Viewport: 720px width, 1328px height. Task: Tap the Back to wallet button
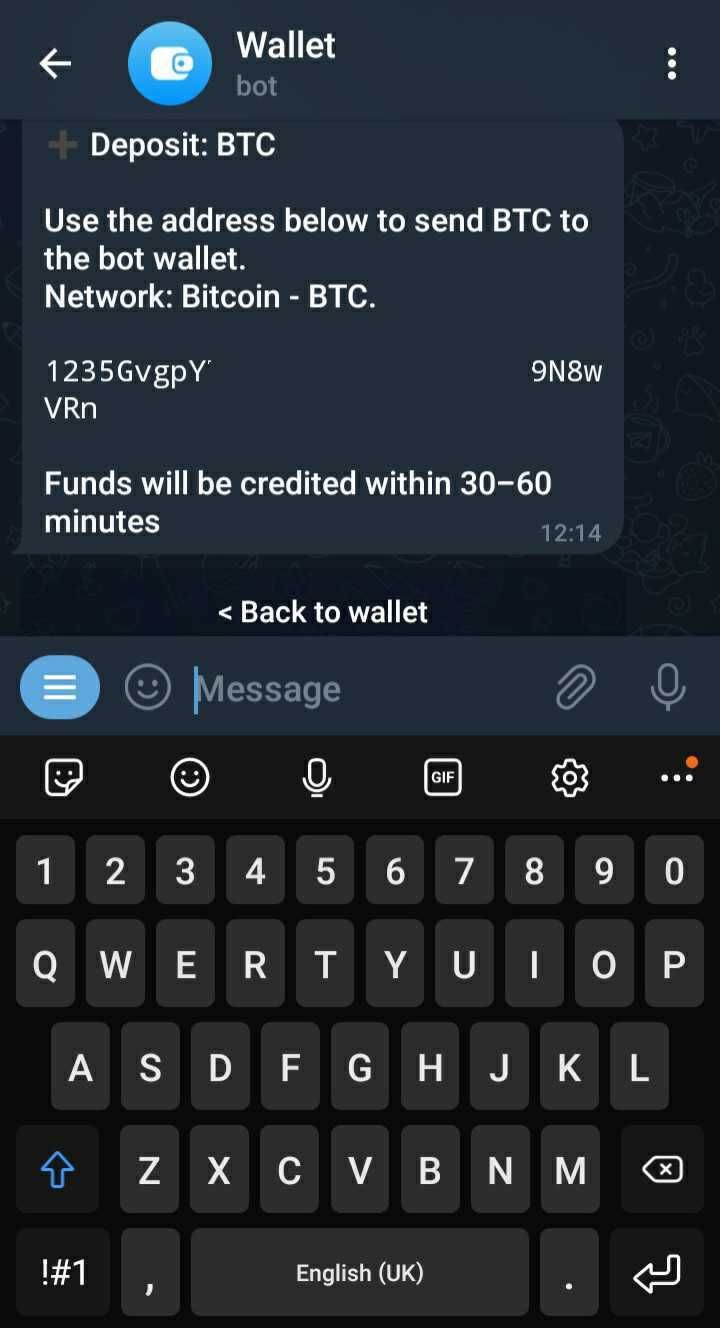click(x=323, y=612)
